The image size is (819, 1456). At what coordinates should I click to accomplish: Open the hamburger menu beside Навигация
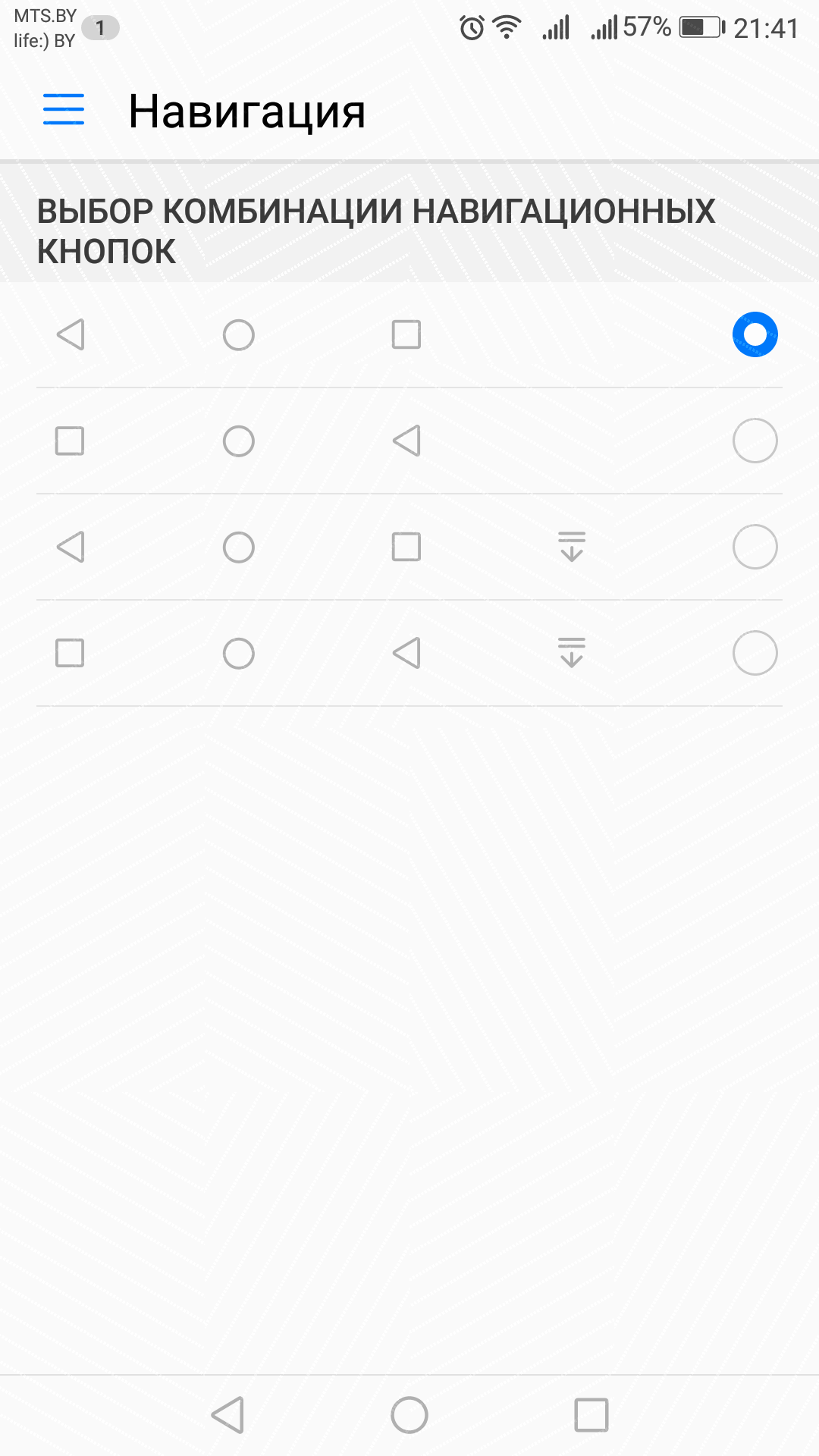(64, 110)
